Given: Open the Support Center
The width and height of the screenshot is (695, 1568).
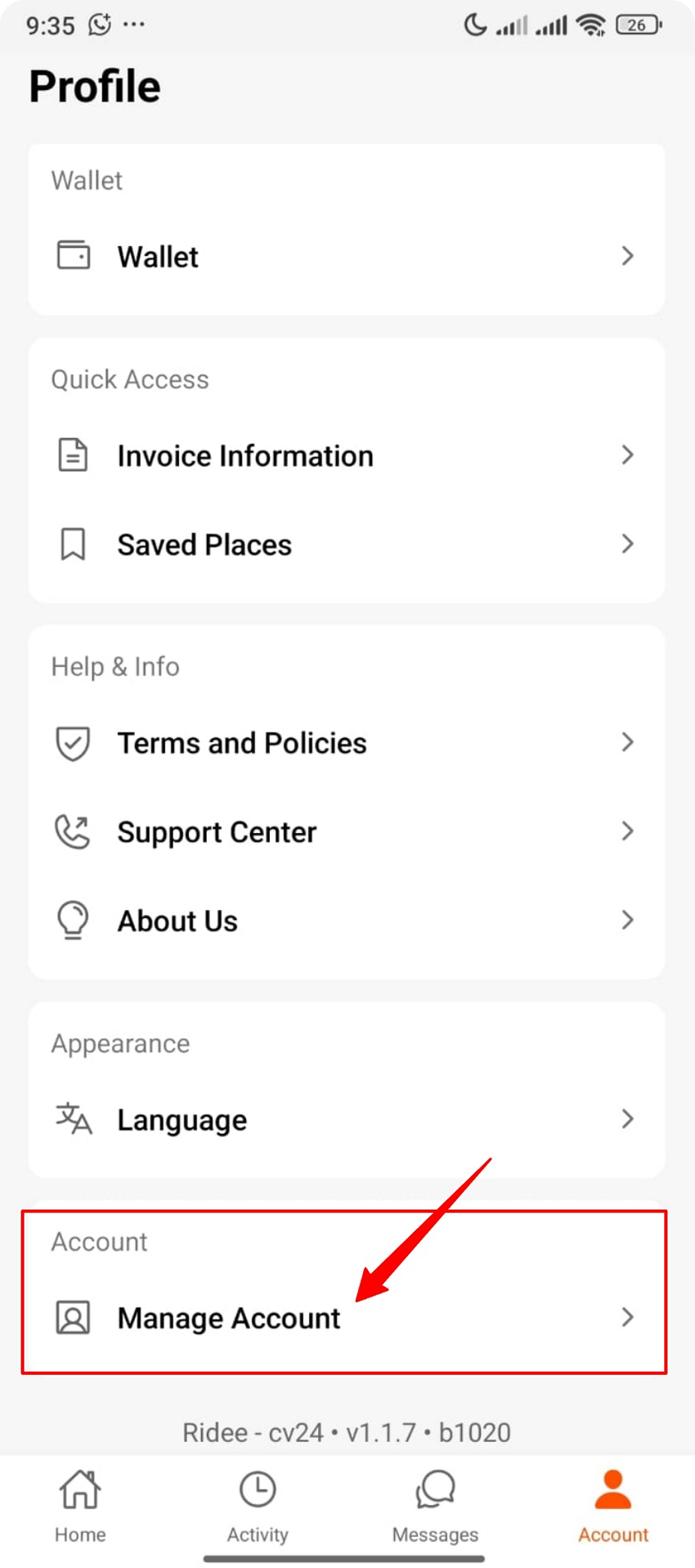Looking at the screenshot, I should point(347,831).
